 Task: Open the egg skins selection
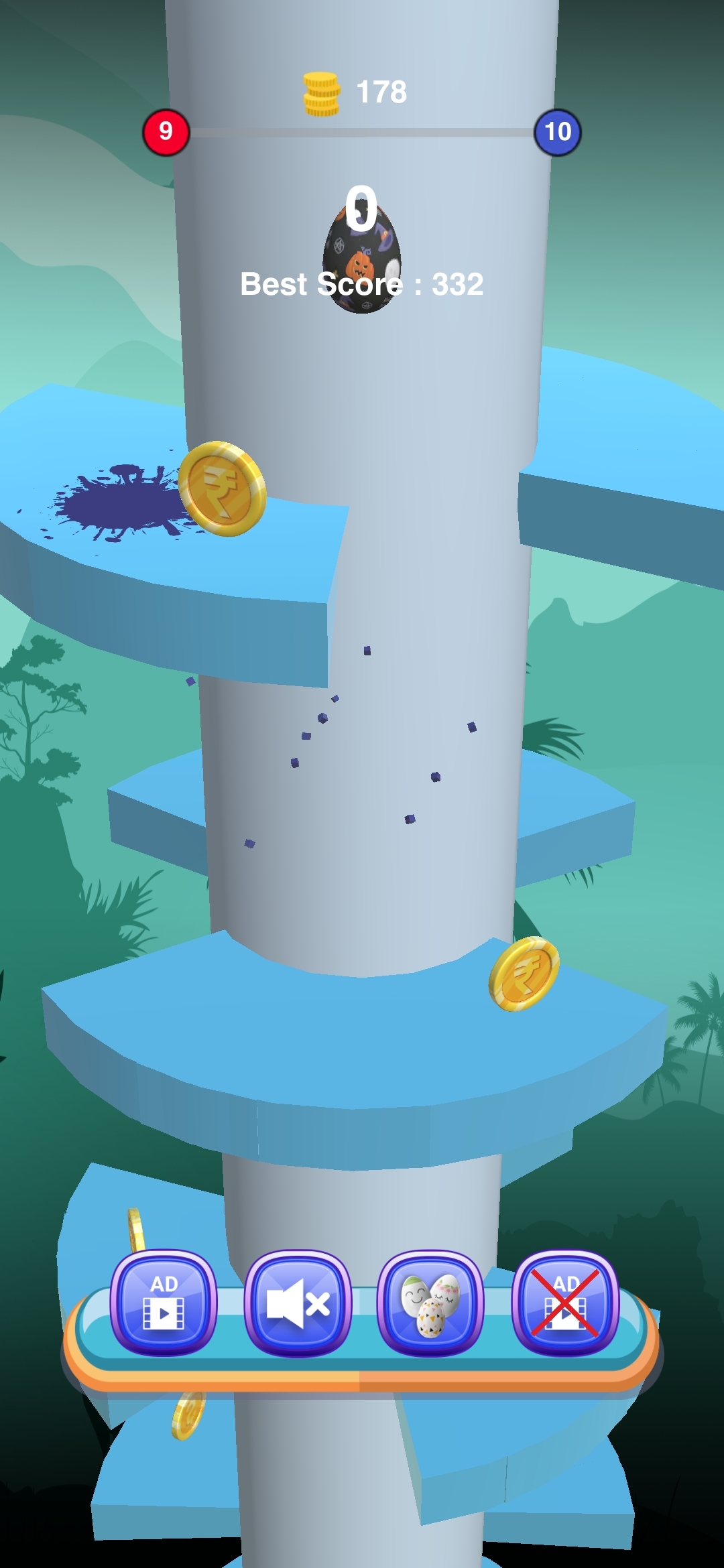[430, 1303]
